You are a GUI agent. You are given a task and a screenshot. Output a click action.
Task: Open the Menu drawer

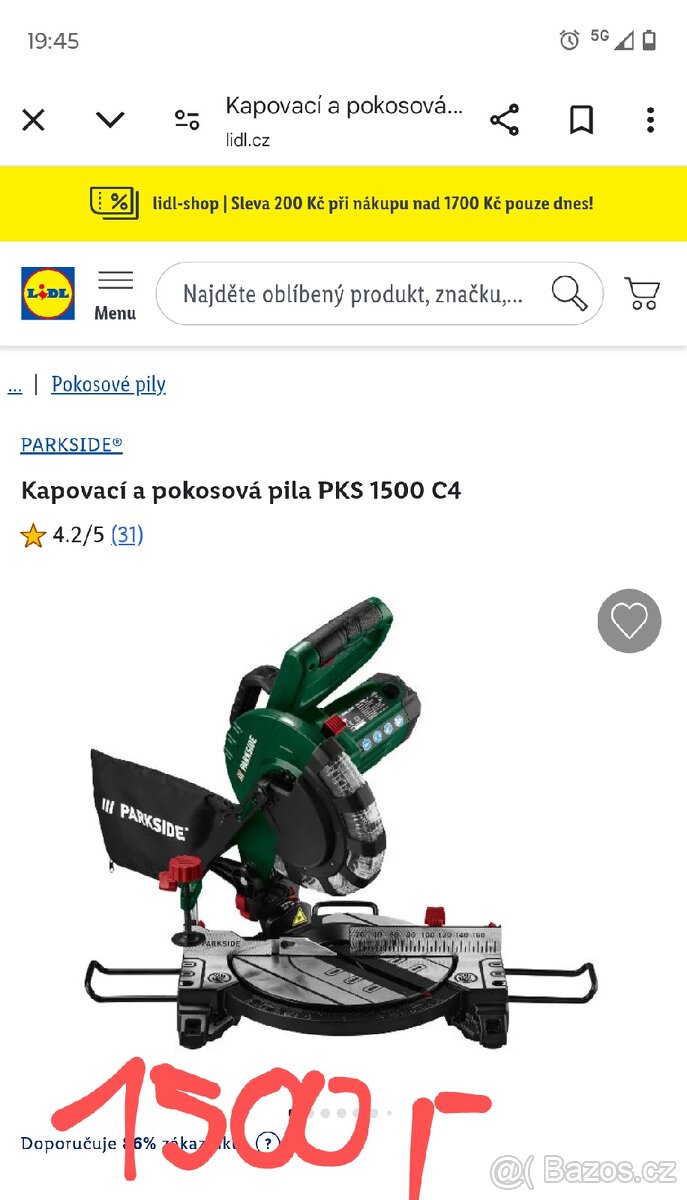click(115, 295)
